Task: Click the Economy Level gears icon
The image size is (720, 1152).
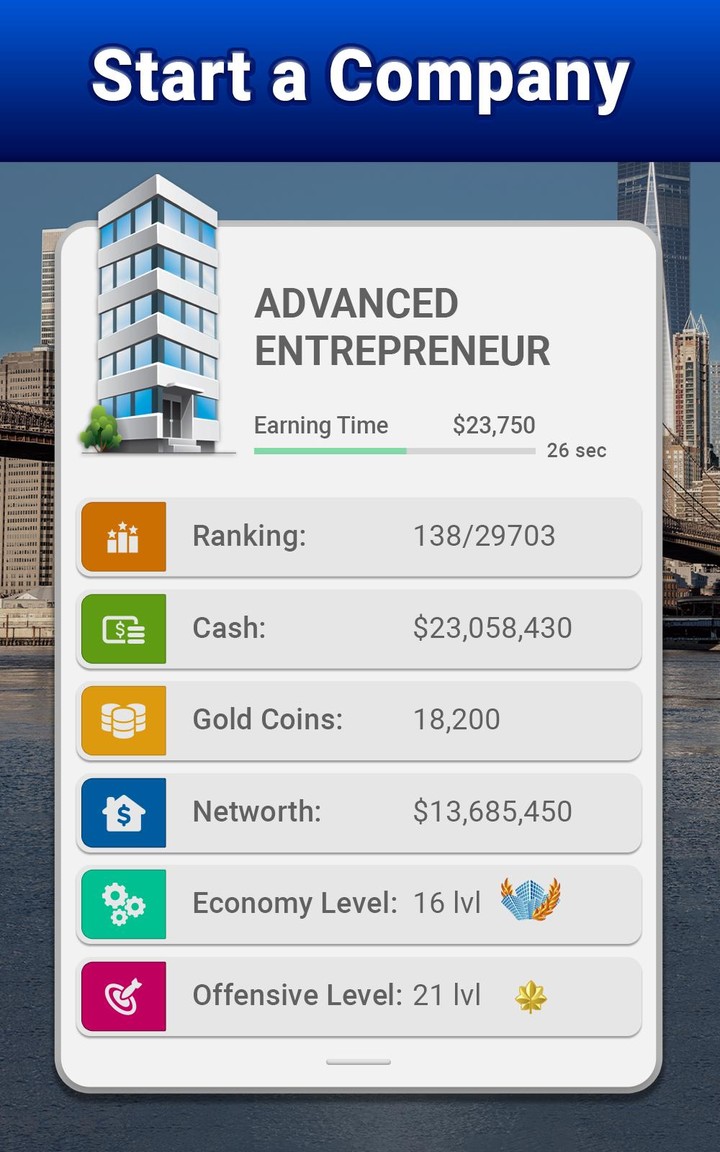Action: 123,903
